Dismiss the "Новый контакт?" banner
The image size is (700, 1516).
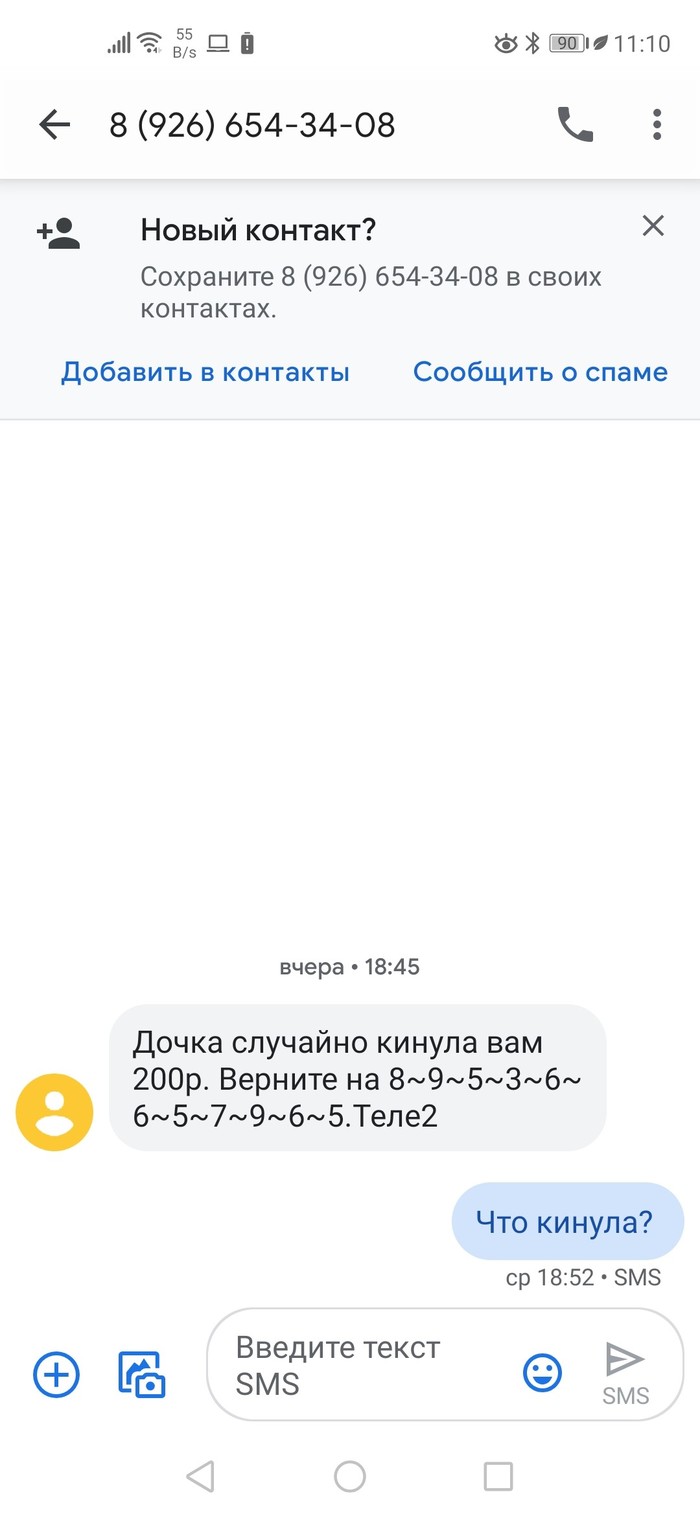coord(653,226)
